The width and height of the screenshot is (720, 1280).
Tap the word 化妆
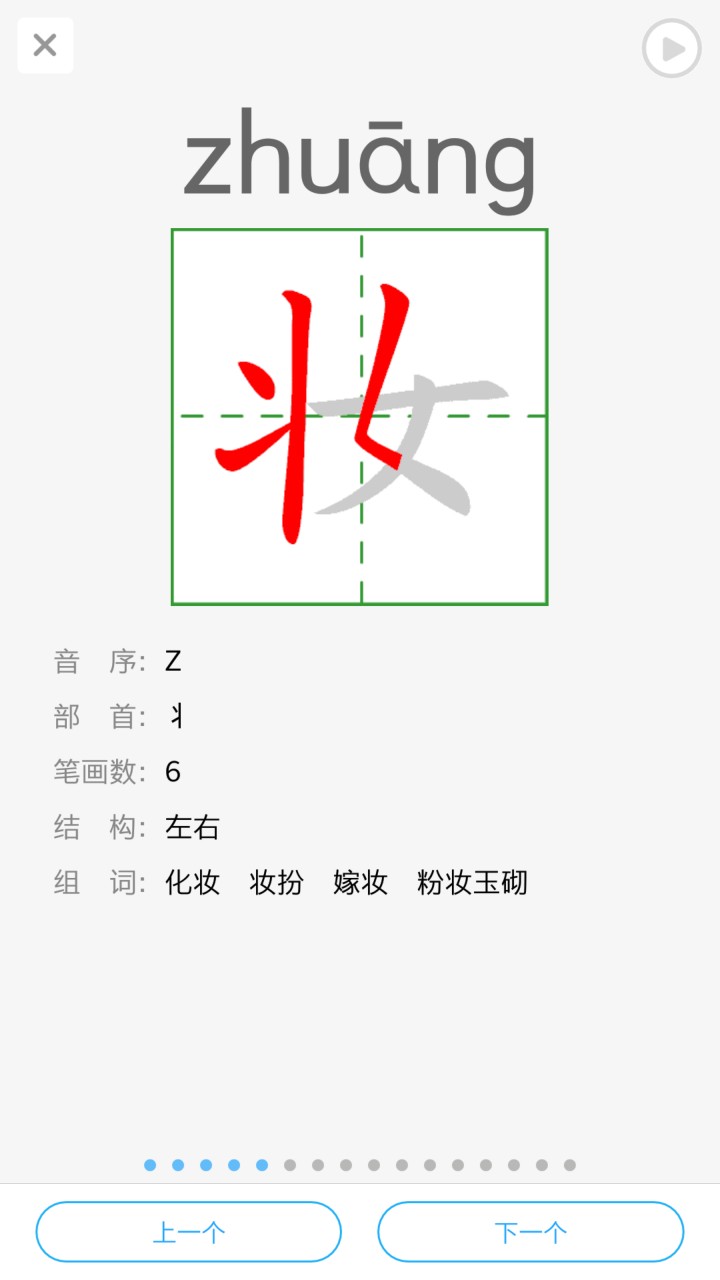coord(191,883)
